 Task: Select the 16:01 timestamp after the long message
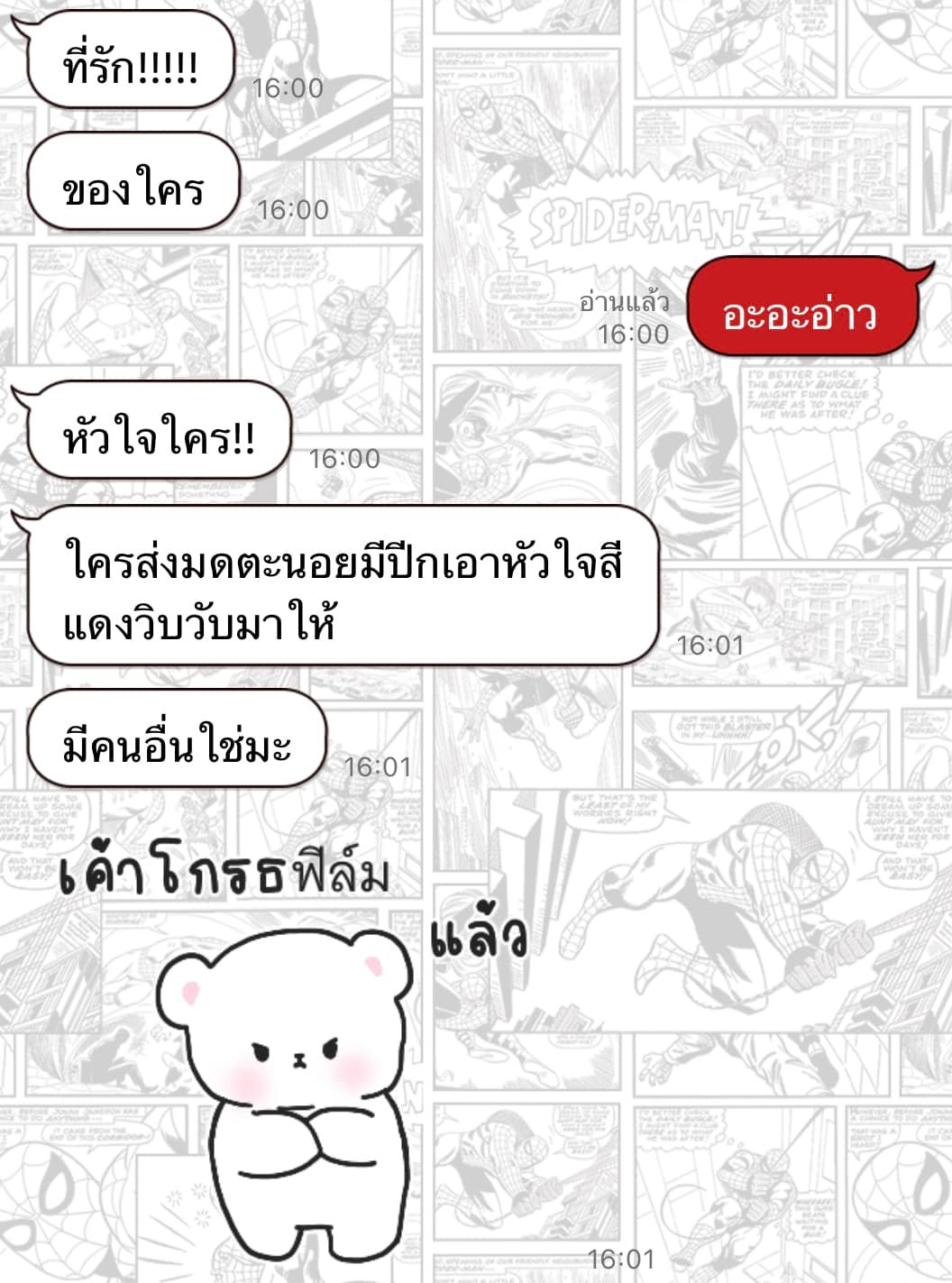coord(710,646)
